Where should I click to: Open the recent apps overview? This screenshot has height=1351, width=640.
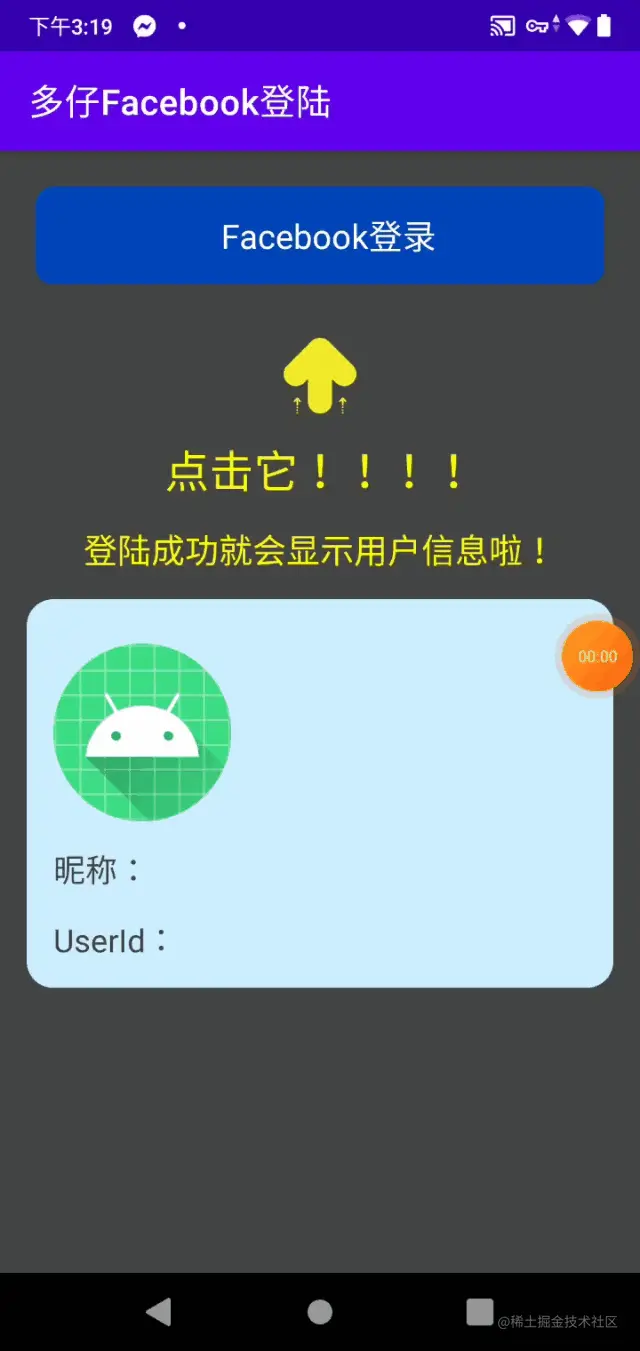480,1312
